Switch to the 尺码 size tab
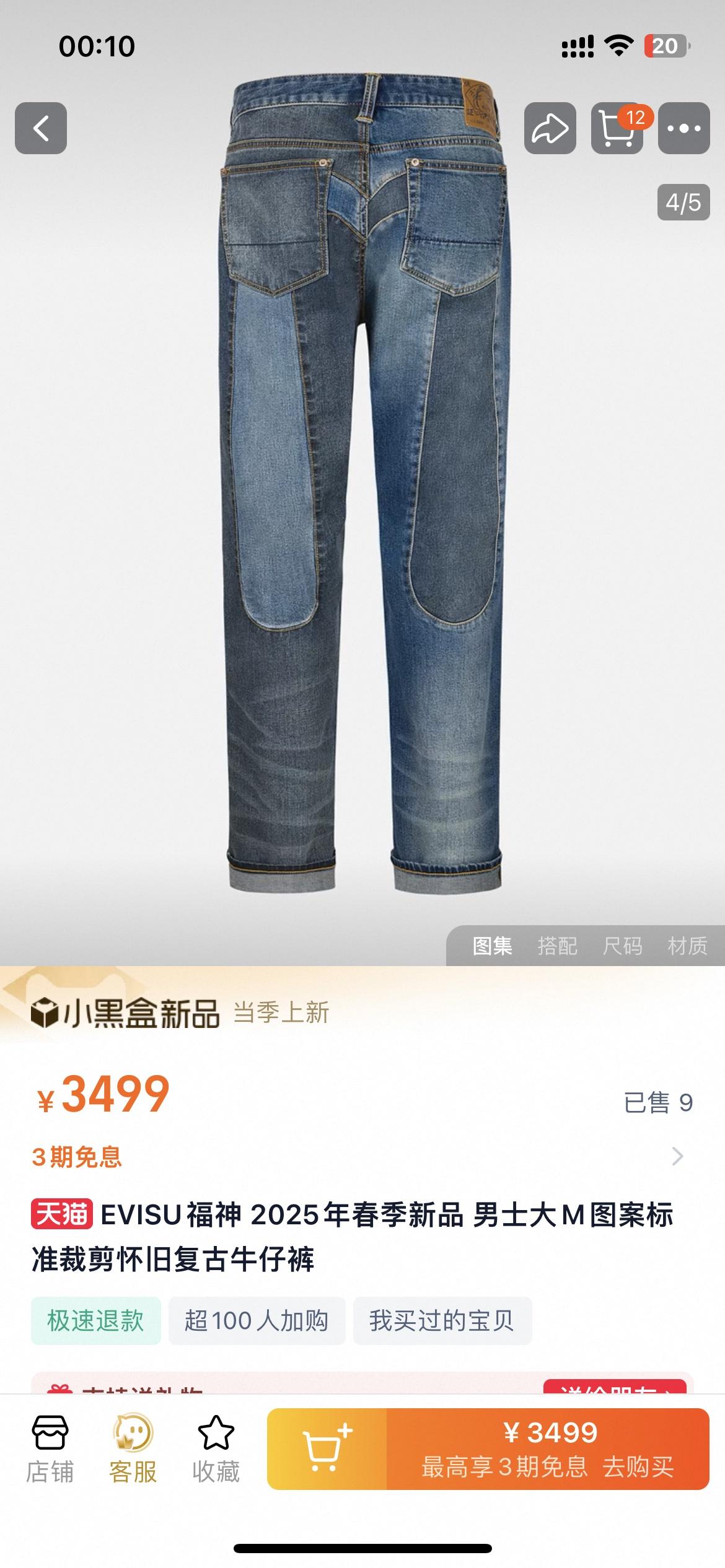Screen dimensions: 725x1568 point(622,946)
